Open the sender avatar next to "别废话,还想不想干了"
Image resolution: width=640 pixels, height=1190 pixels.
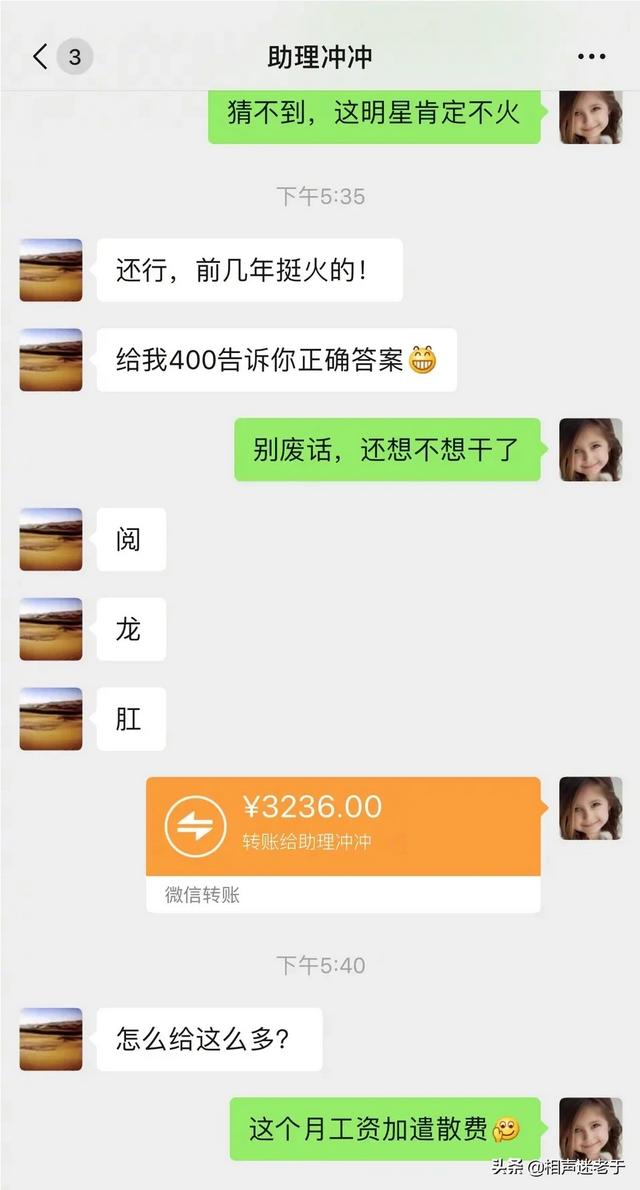click(x=590, y=450)
